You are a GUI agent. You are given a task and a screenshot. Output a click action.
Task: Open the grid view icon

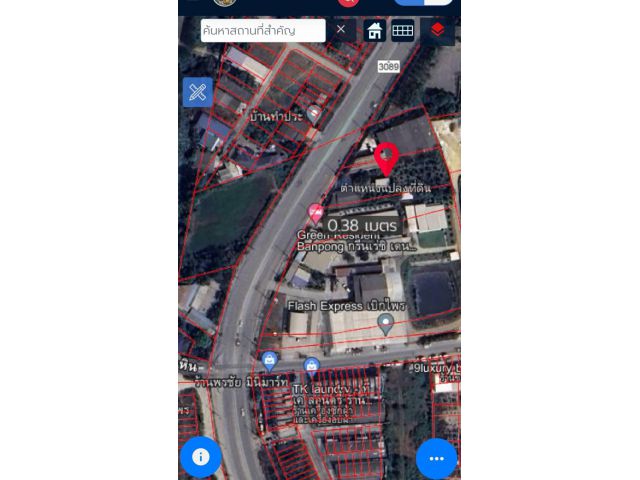coord(403,31)
